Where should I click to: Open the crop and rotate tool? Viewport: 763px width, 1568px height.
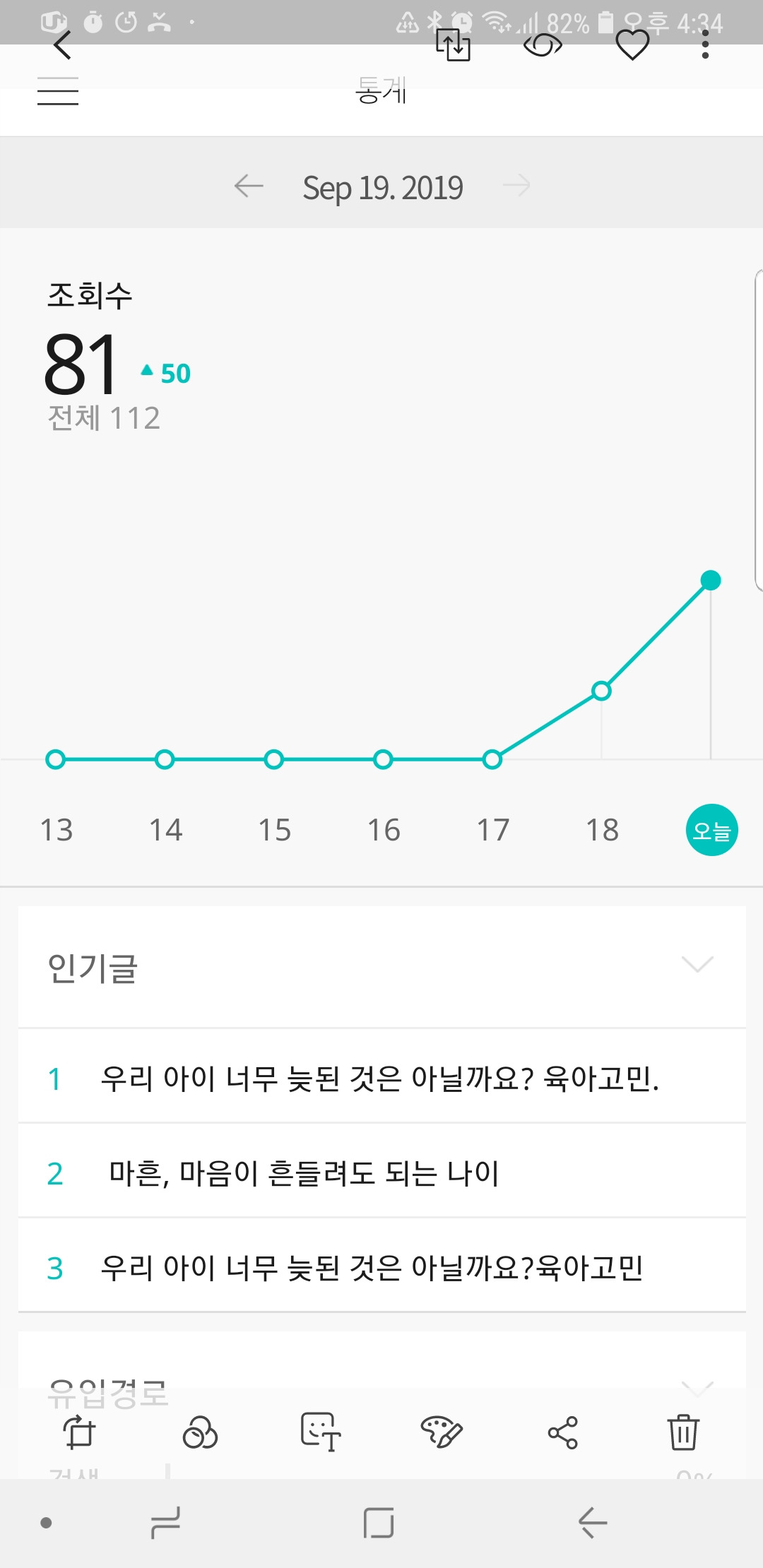pos(79,1432)
